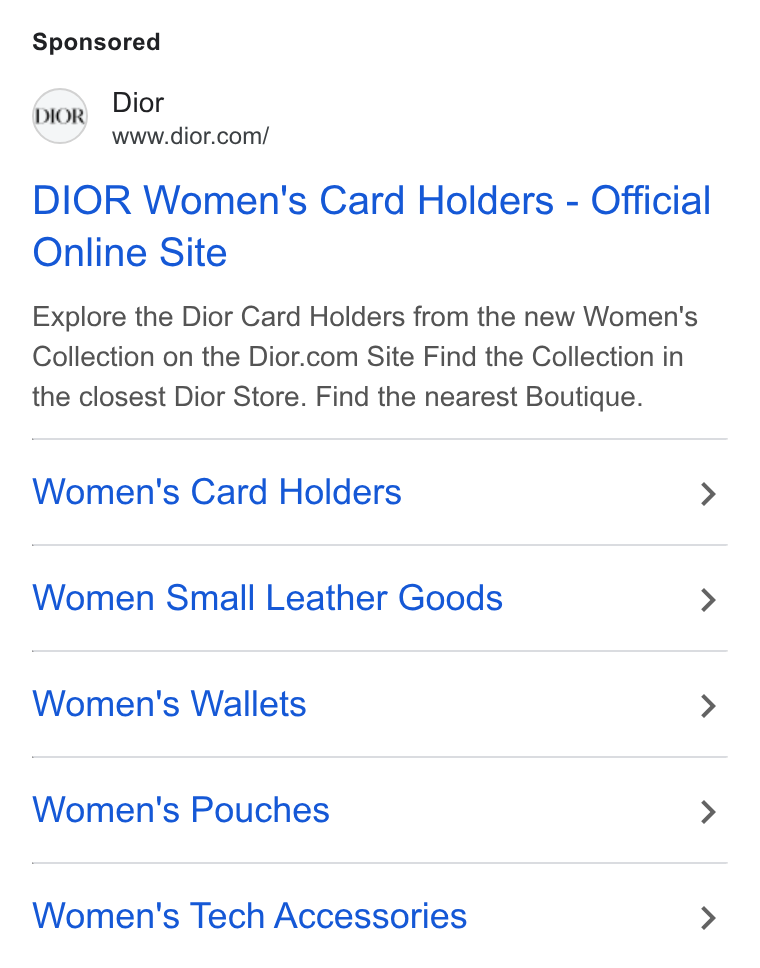Tap the www.dior.com site address
The width and height of the screenshot is (760, 968).
[x=190, y=136]
